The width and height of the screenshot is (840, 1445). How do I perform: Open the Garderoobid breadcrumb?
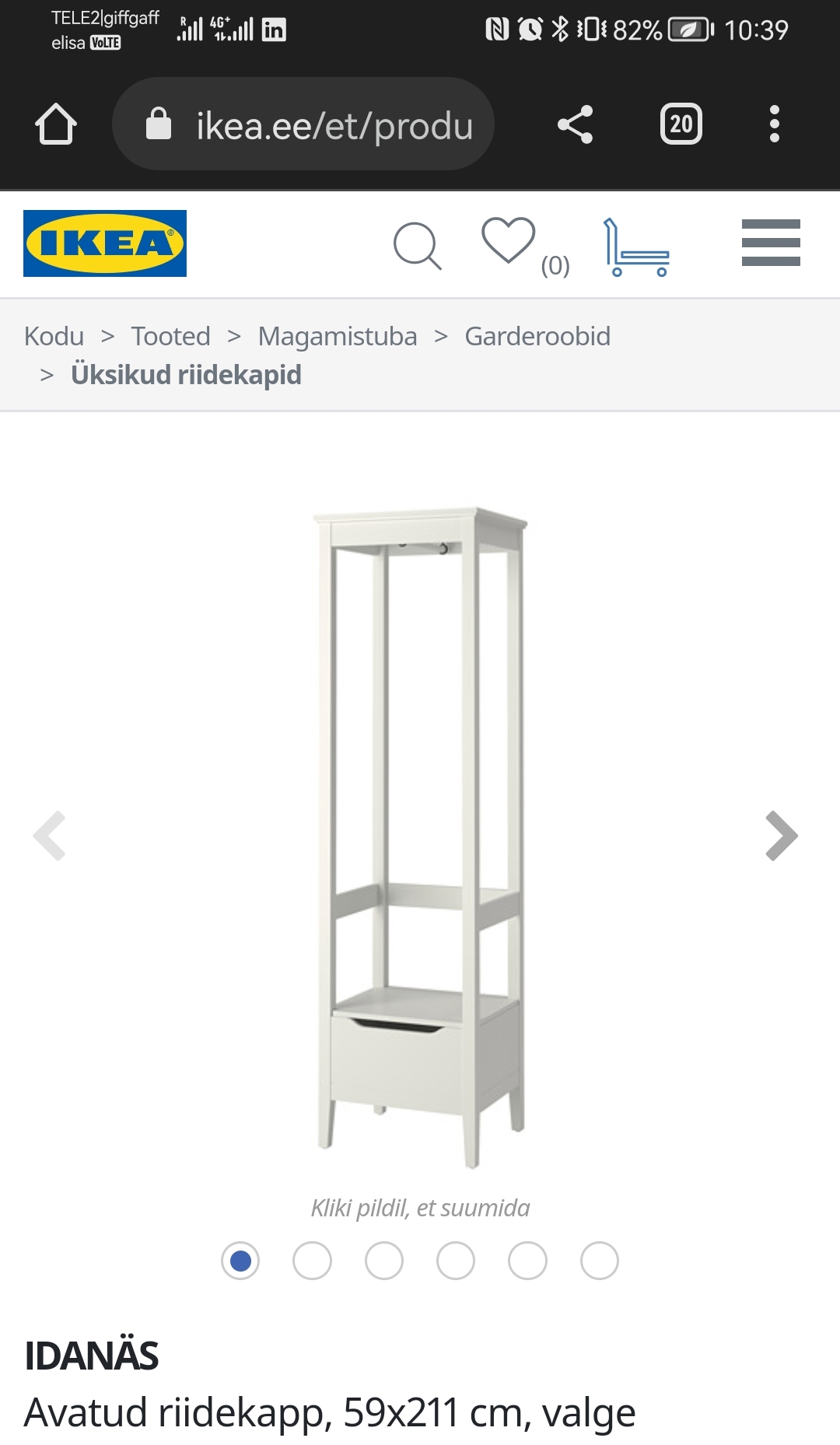[x=537, y=337]
